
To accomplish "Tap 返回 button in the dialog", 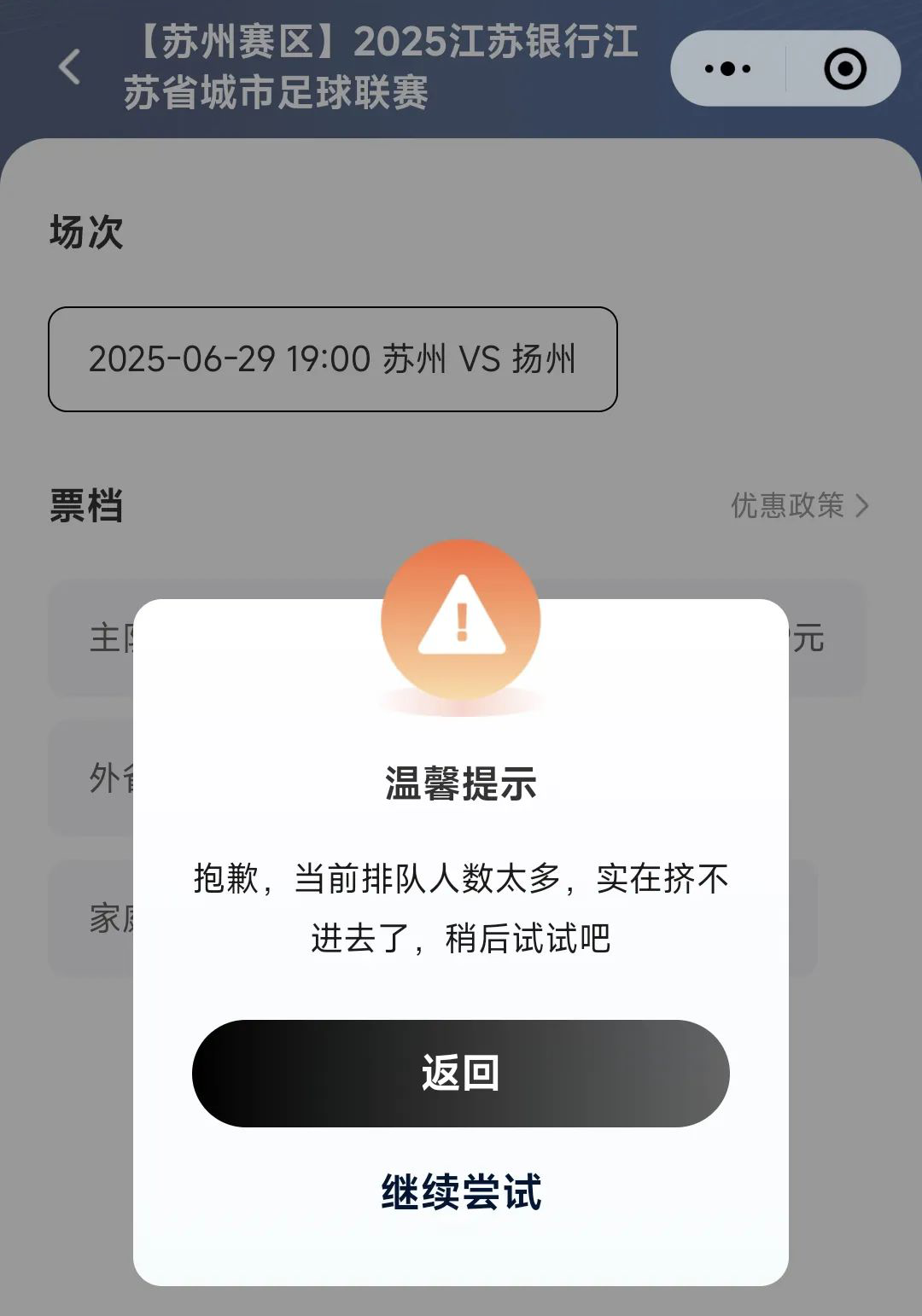I will click(460, 1073).
